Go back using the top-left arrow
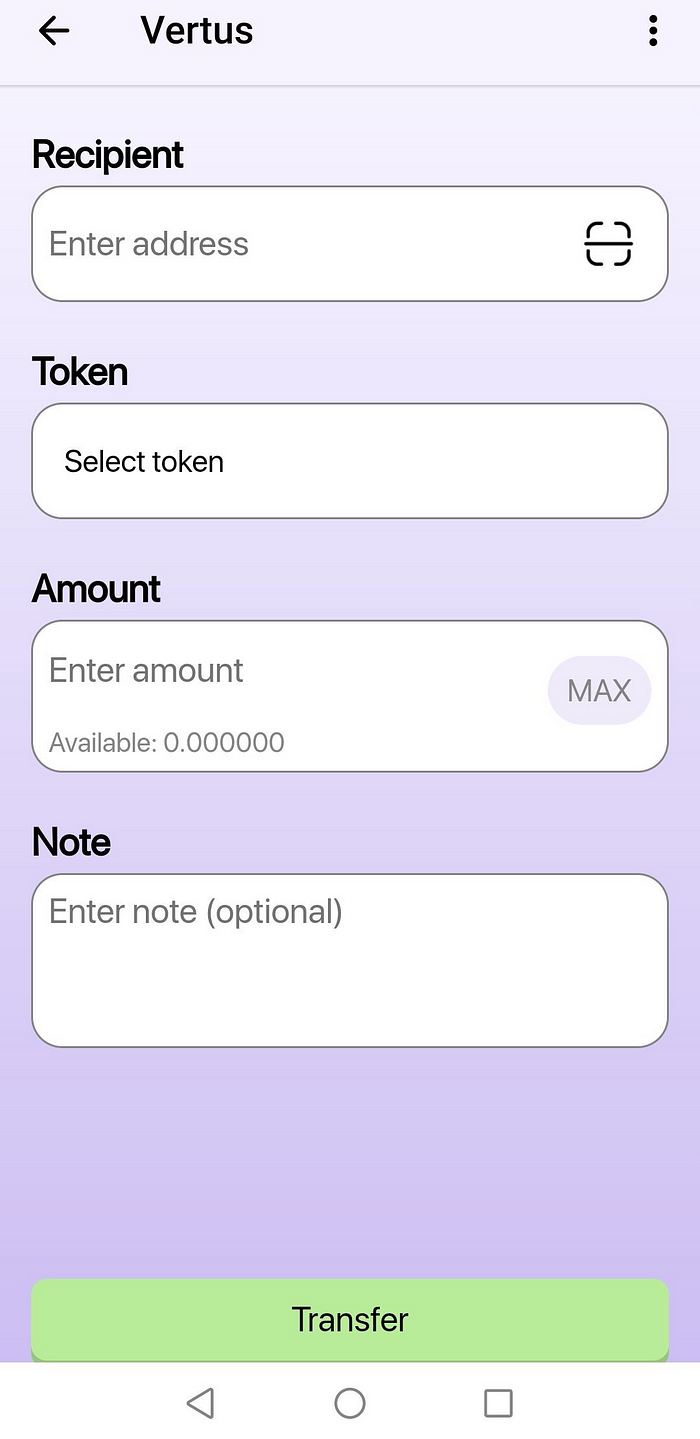Screen dimensions: 700x1439 pos(54,31)
